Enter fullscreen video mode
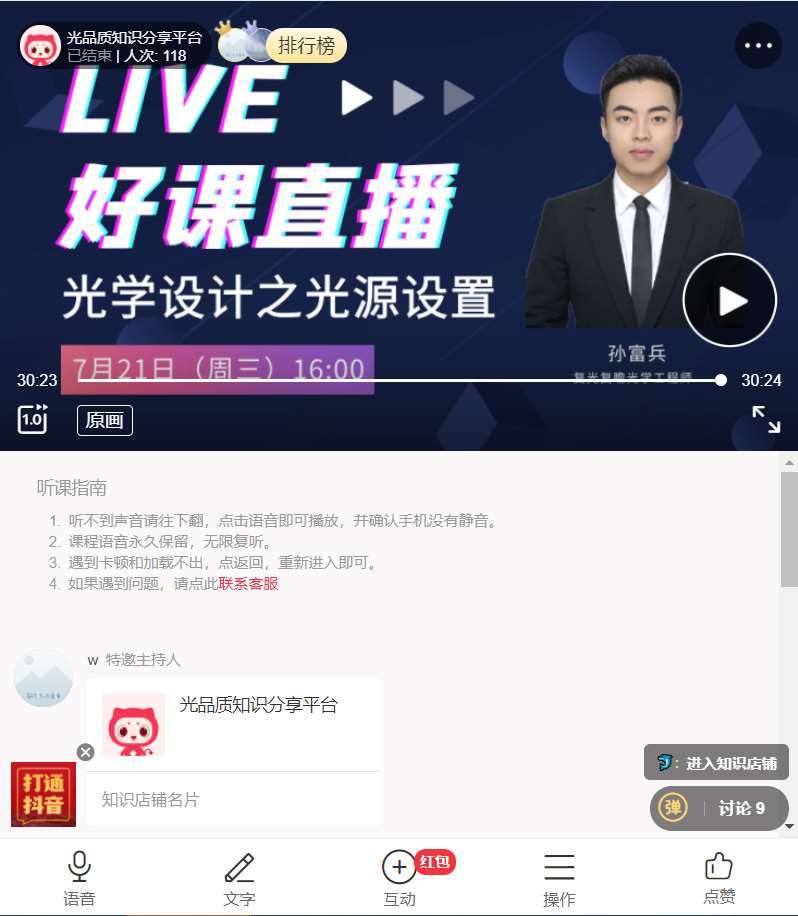The height and width of the screenshot is (916, 798). coord(766,419)
